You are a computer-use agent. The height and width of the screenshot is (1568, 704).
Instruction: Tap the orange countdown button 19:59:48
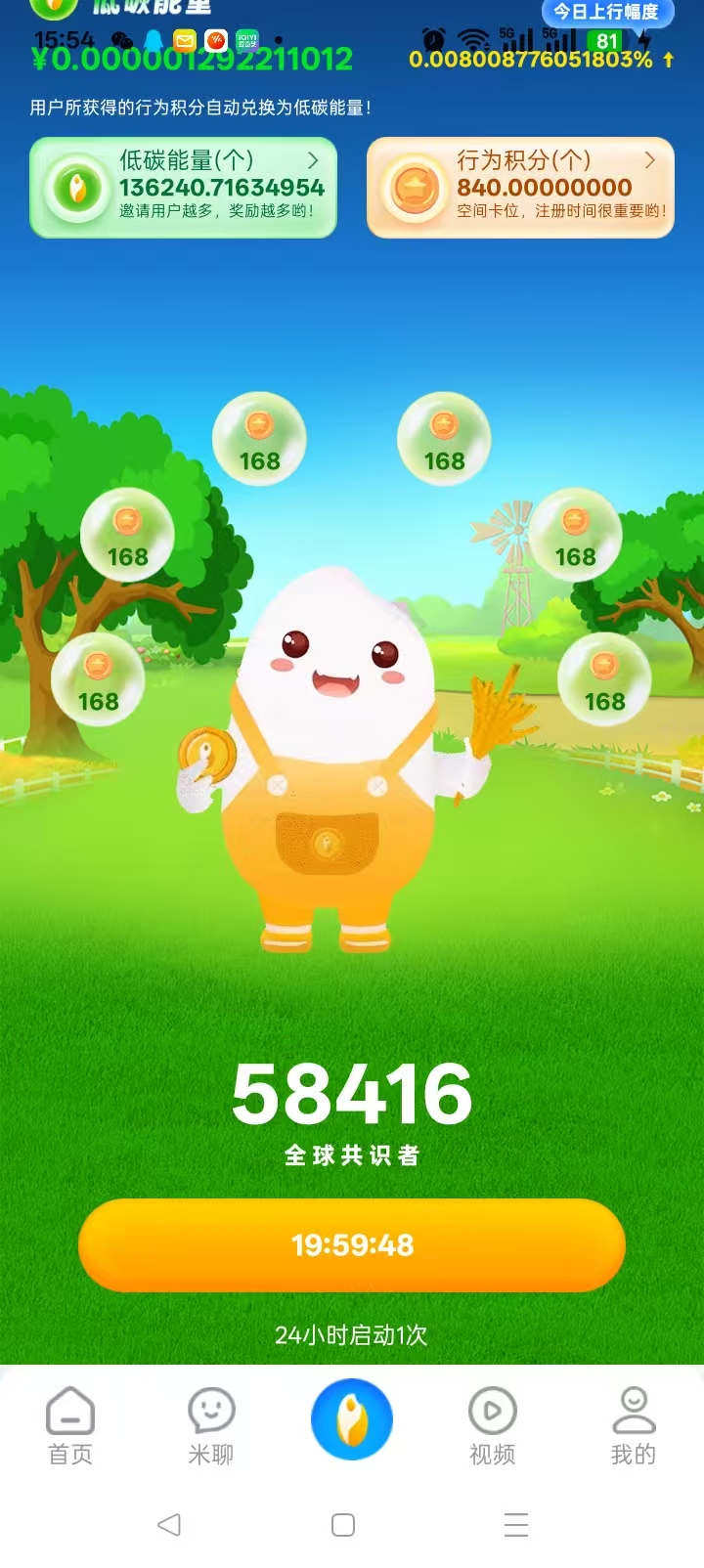[352, 1244]
